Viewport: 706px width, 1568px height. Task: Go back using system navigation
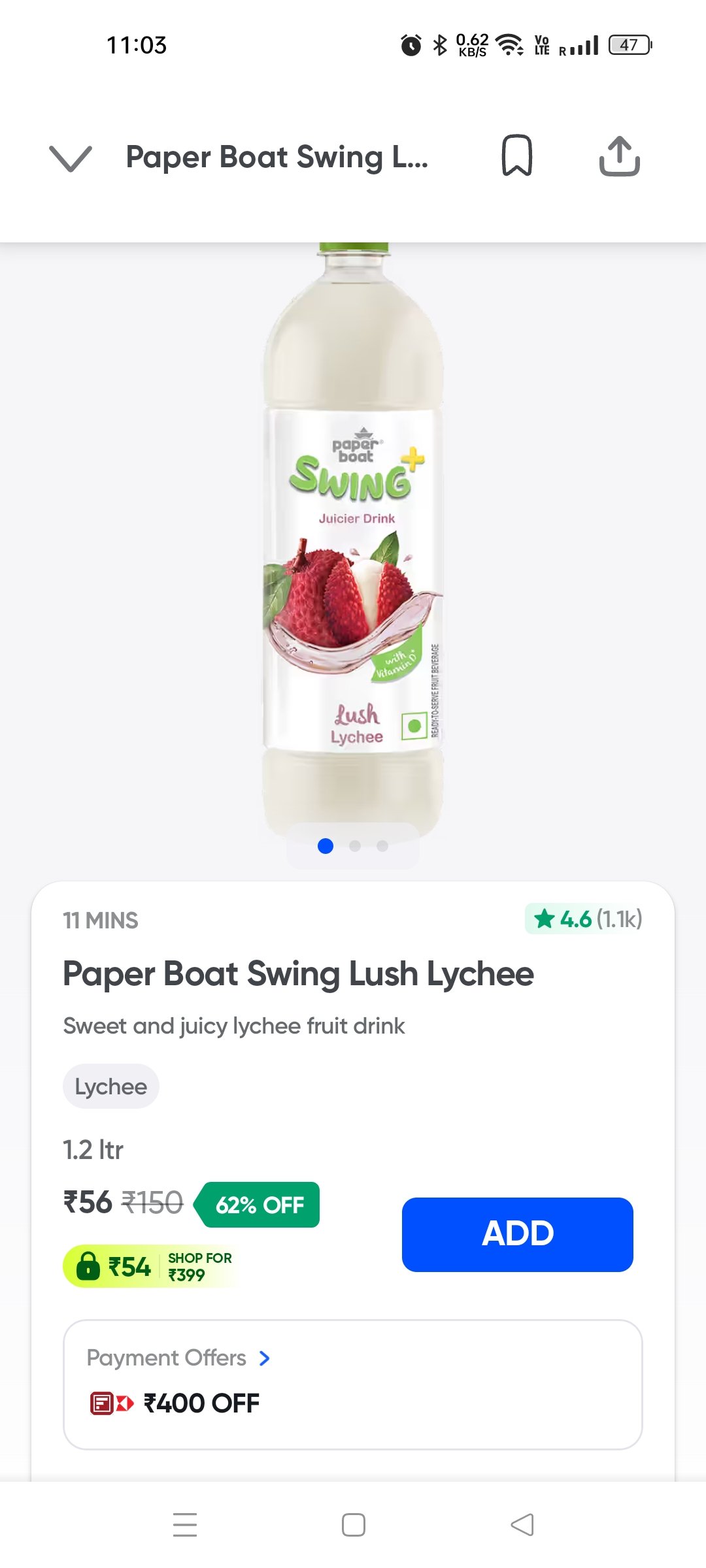coord(522,1525)
